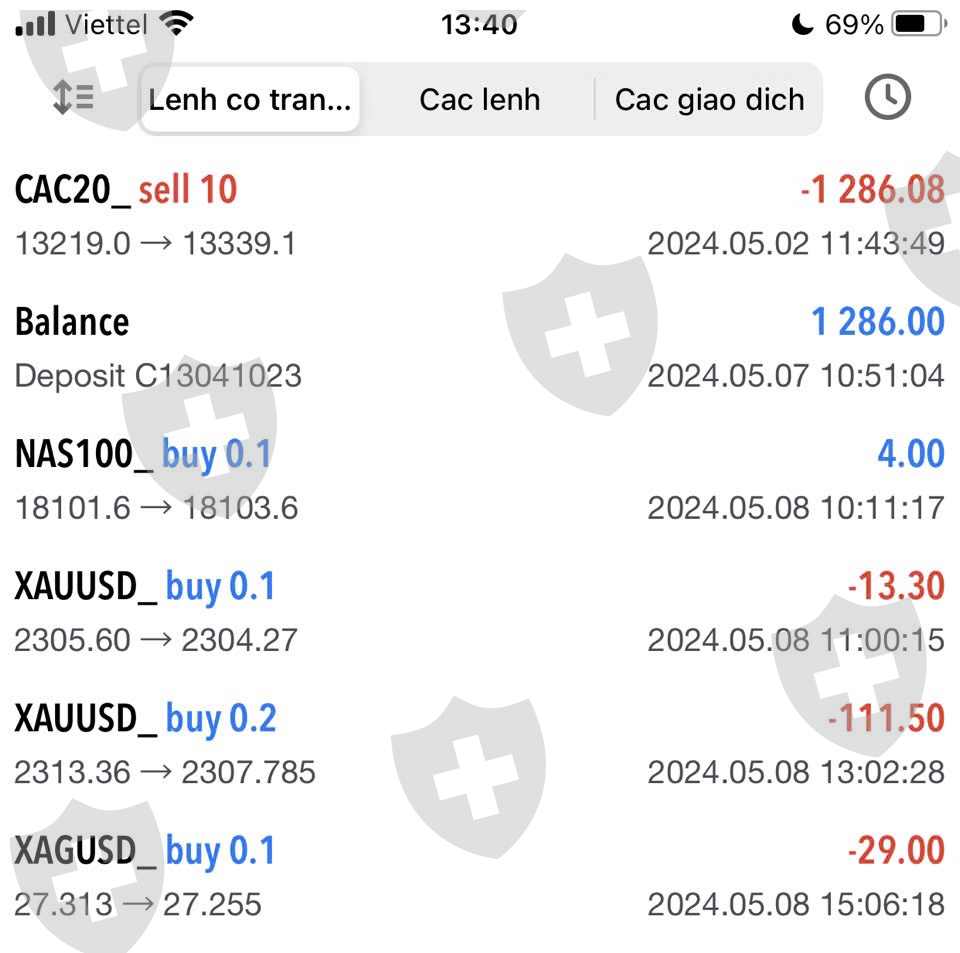Open the sort order icon
Viewport: 960px width, 953px height.
point(72,98)
